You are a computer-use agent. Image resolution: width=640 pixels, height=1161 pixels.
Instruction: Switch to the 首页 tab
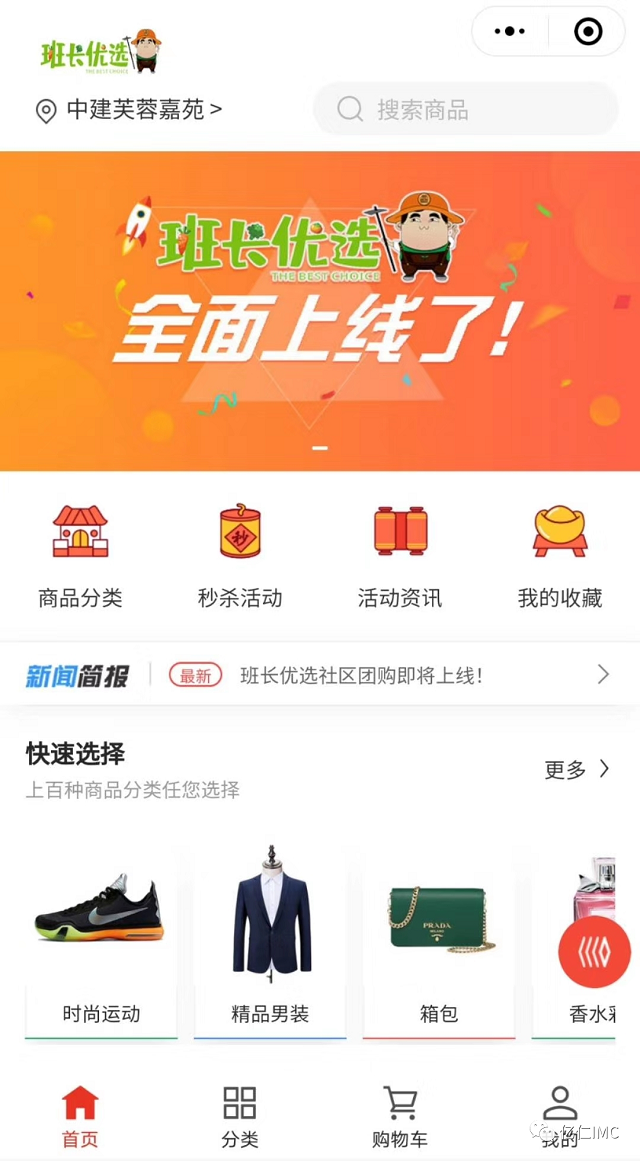[x=80, y=1117]
